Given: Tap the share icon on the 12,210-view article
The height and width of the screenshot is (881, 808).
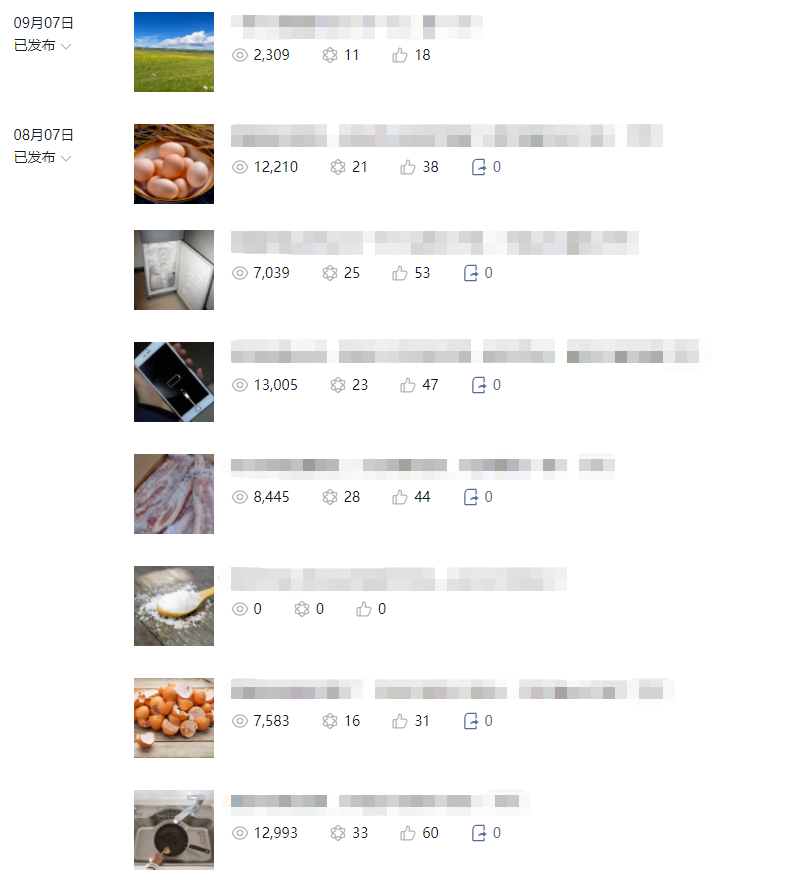Looking at the screenshot, I should tap(479, 167).
